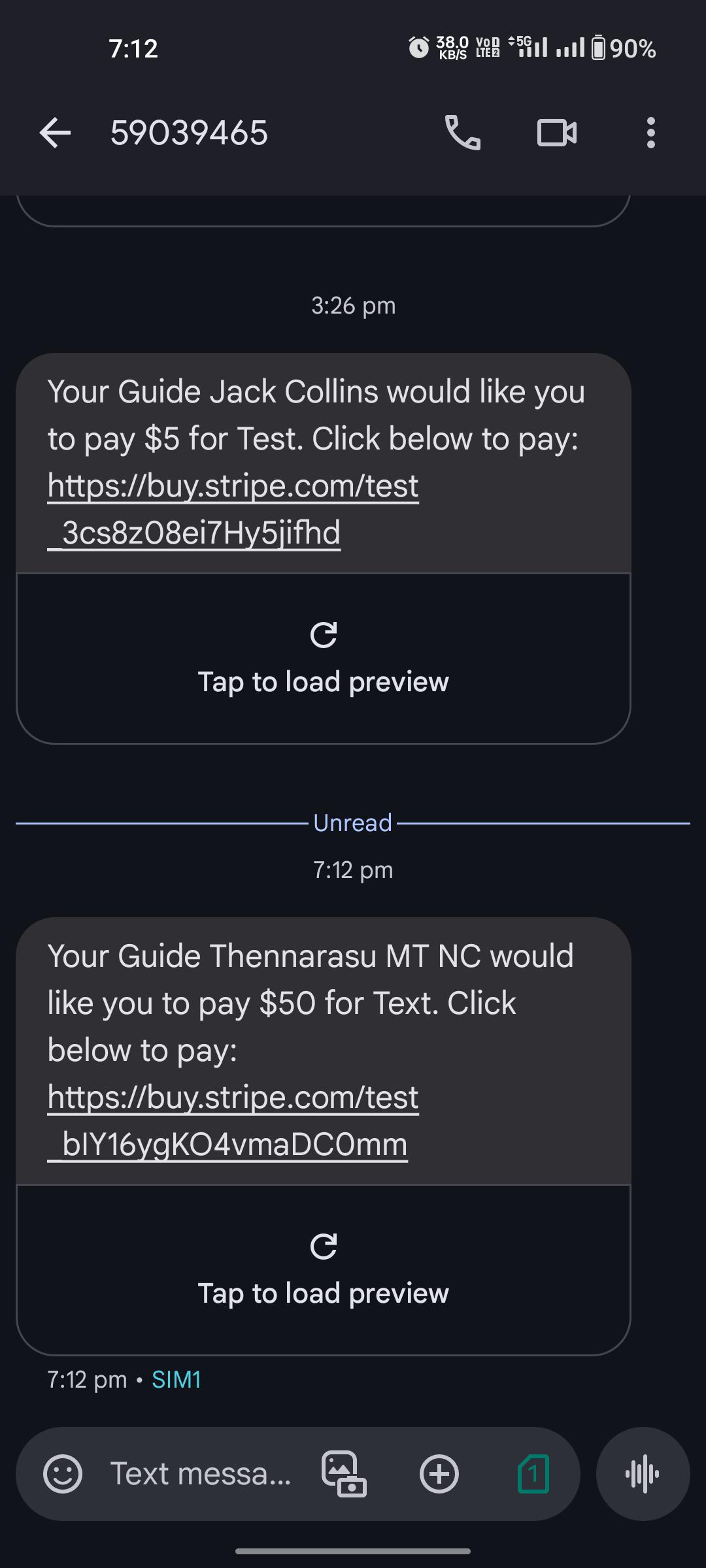Open the emoji picker
The height and width of the screenshot is (1568, 706).
pos(63,1475)
